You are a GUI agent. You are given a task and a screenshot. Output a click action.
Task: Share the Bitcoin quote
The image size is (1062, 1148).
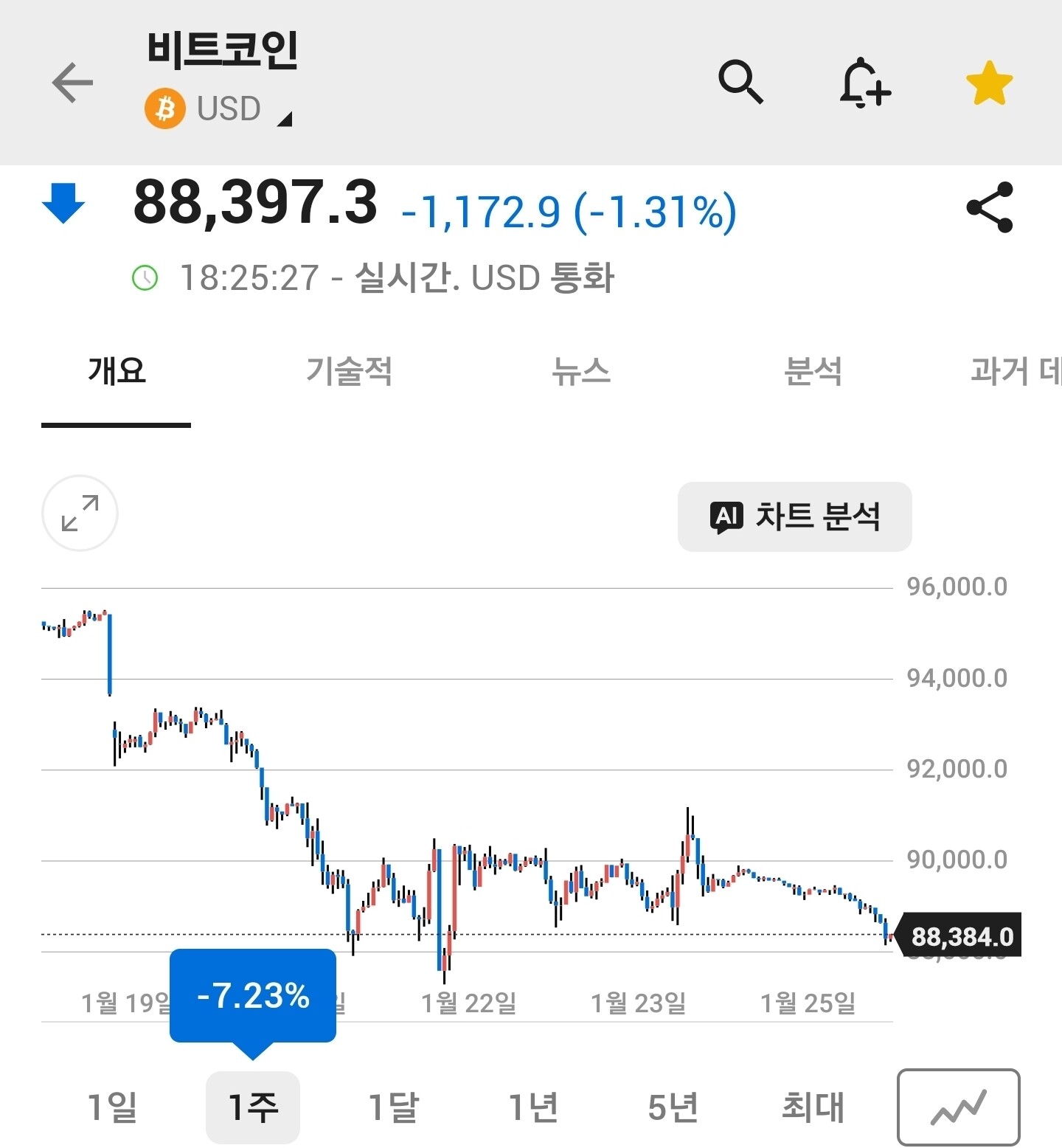click(x=990, y=207)
